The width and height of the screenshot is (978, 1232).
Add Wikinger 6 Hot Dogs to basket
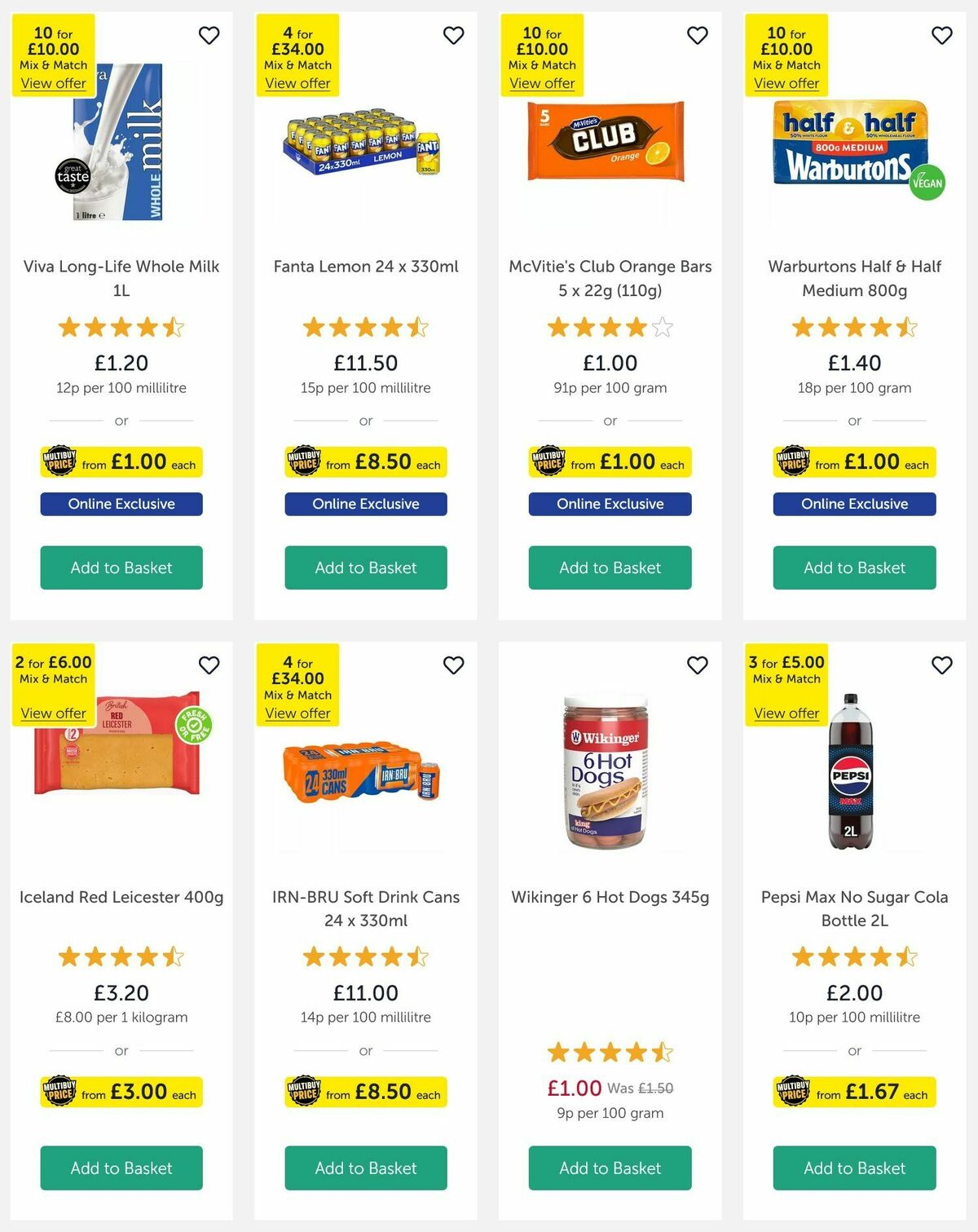point(610,1168)
